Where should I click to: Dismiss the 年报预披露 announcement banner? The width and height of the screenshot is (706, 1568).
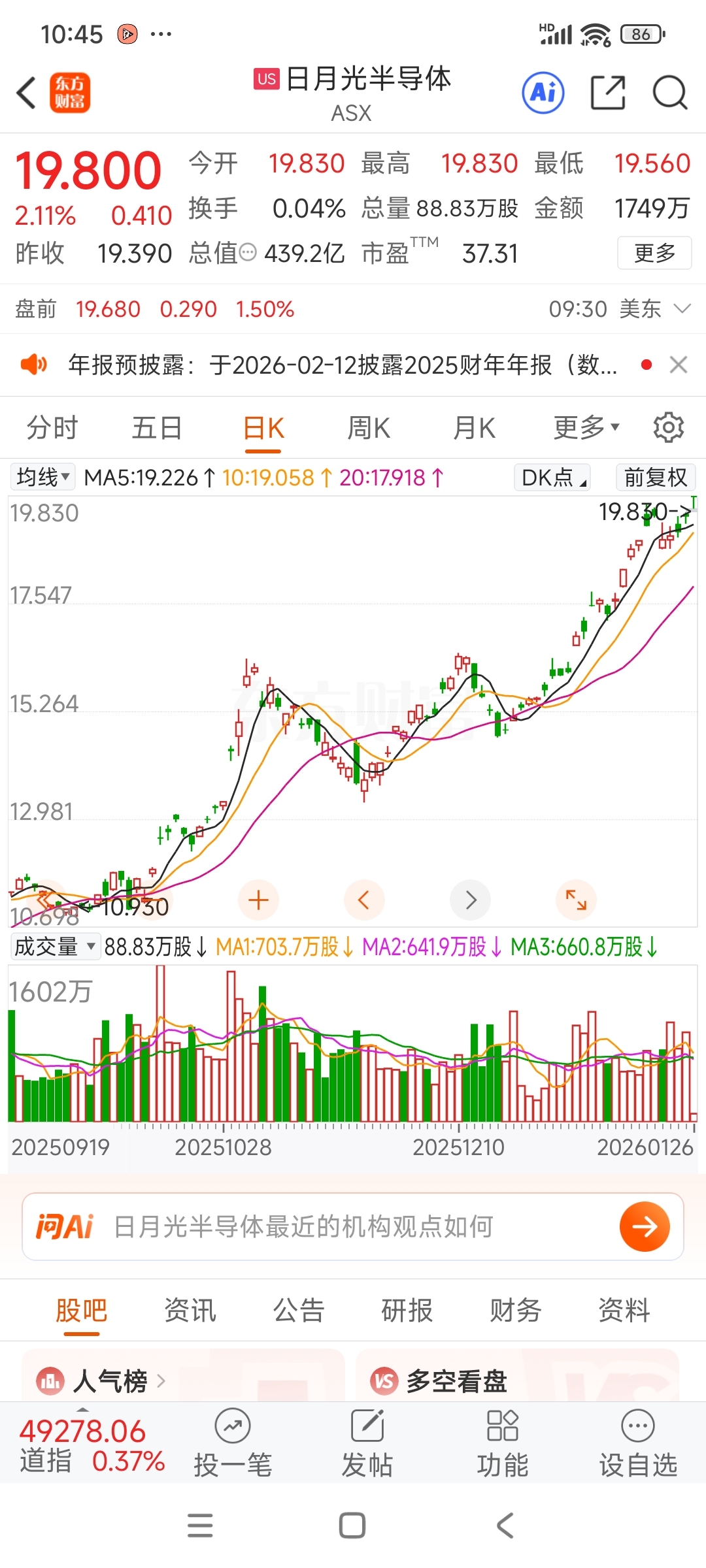pos(679,365)
